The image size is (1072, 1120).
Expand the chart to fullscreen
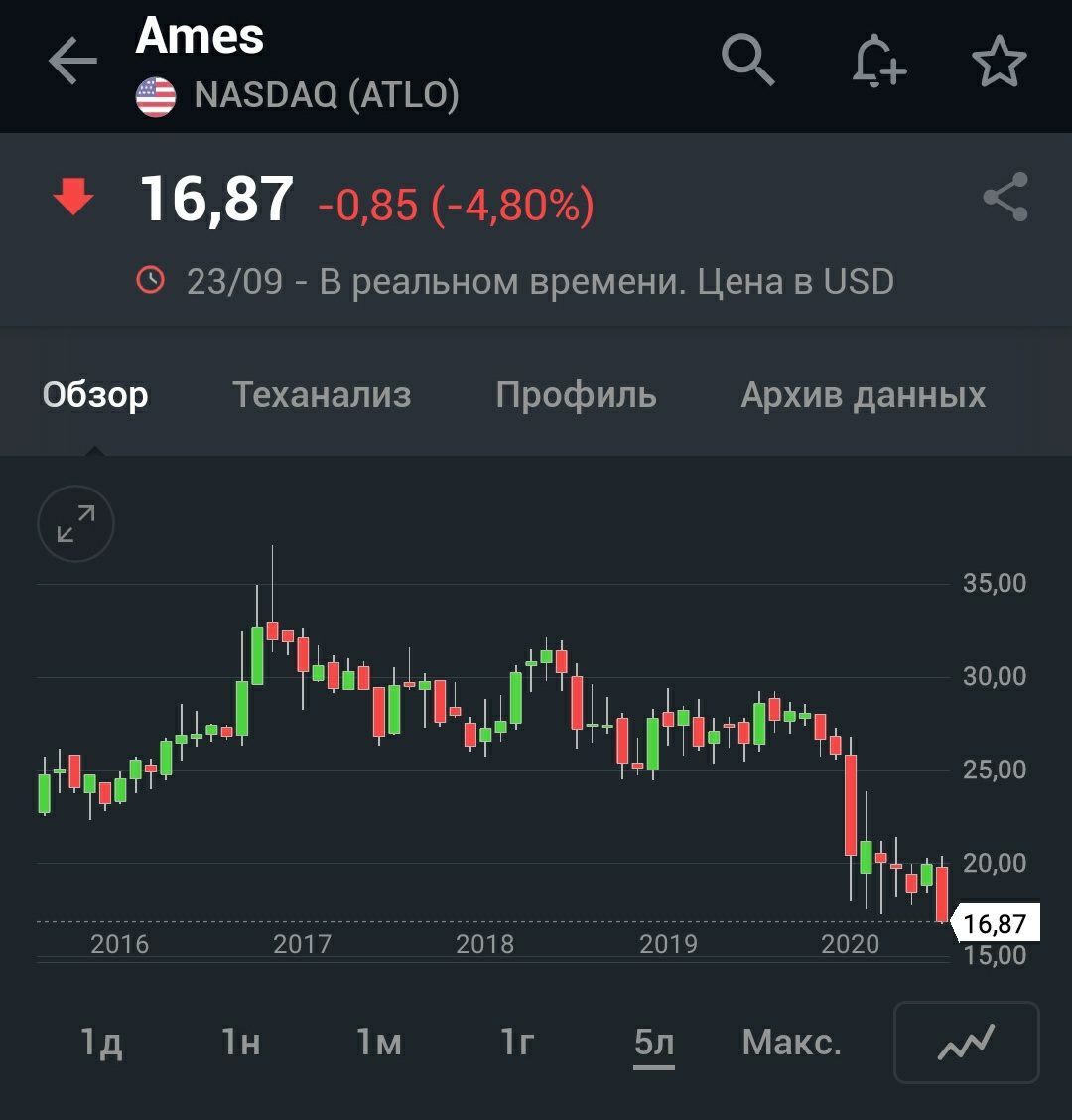click(76, 523)
